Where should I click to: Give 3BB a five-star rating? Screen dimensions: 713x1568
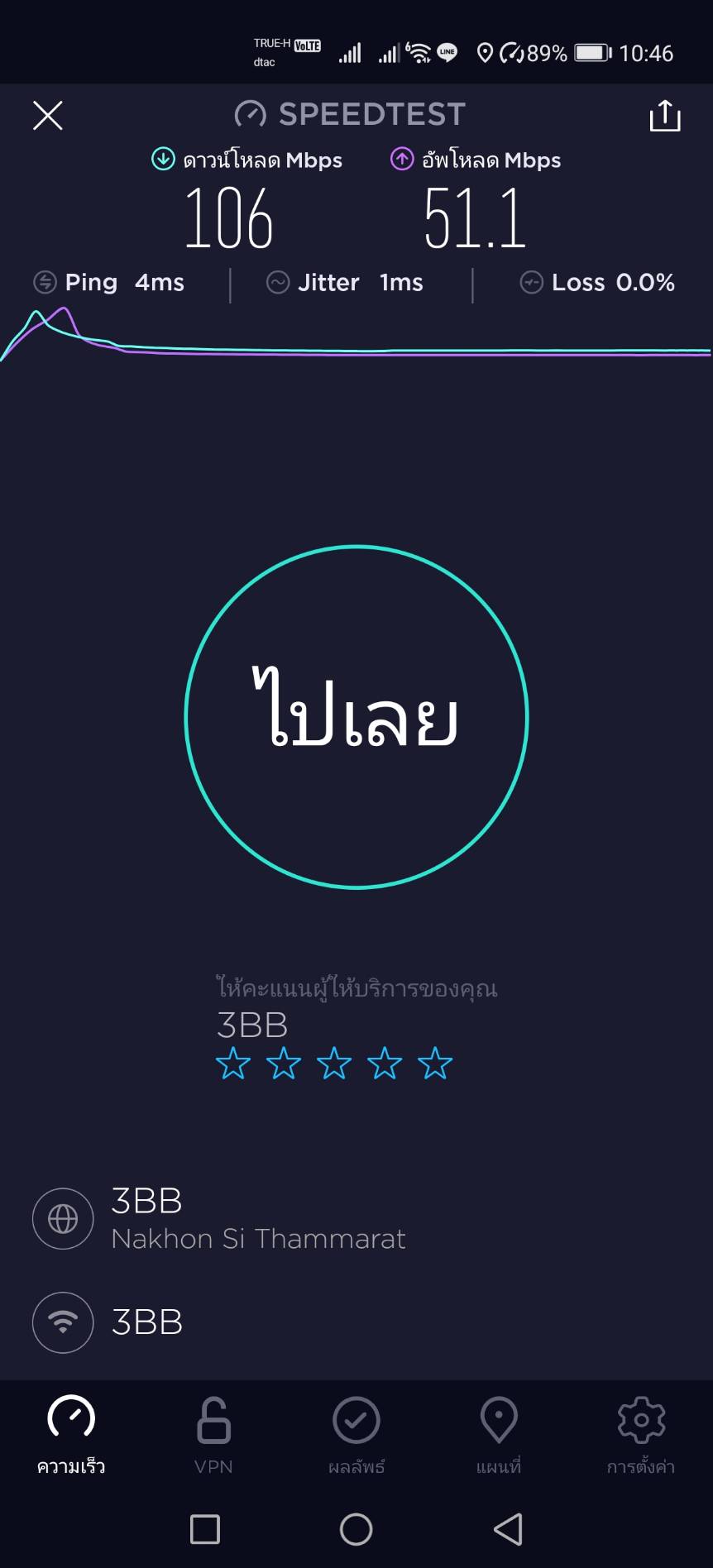point(435,1064)
